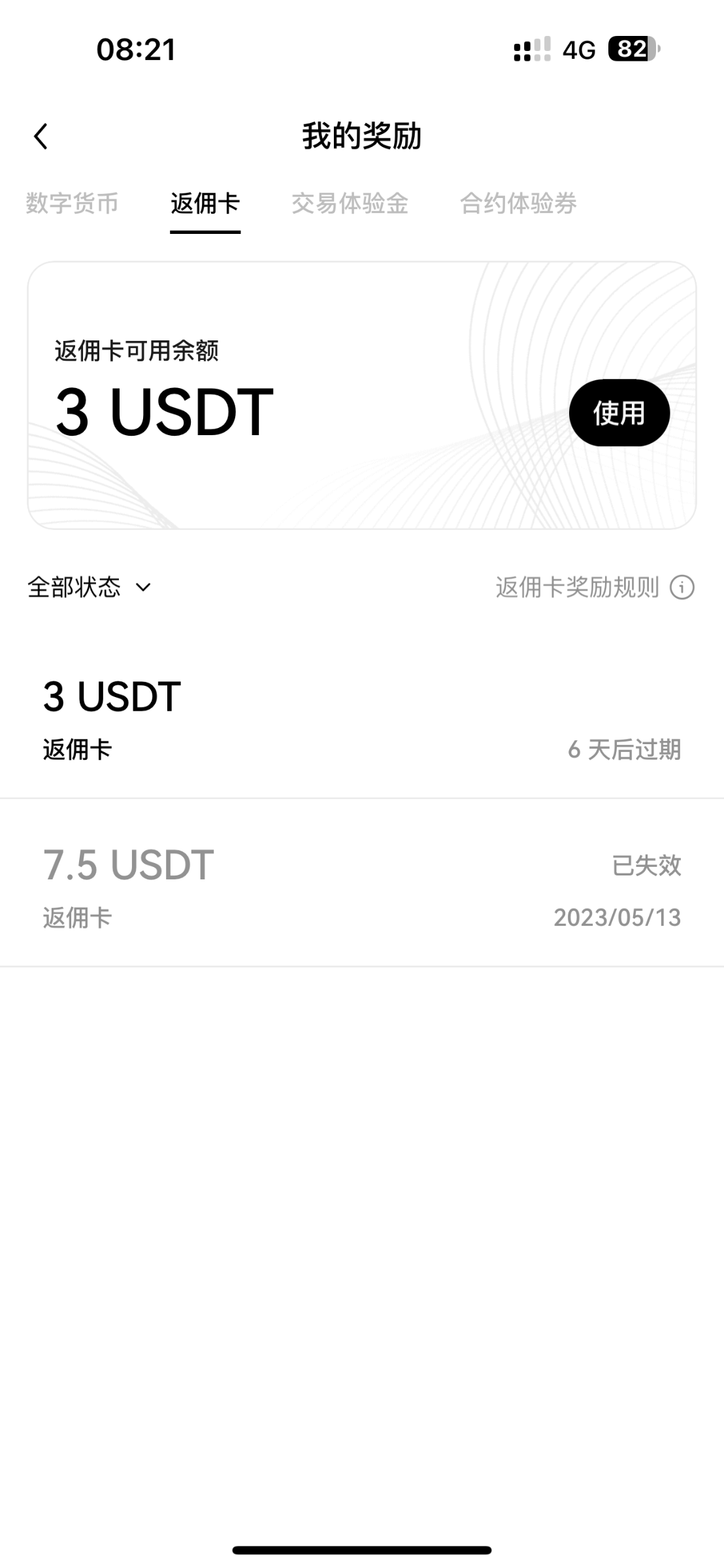
Task: Select the 返佣卡 tab
Action: [205, 203]
